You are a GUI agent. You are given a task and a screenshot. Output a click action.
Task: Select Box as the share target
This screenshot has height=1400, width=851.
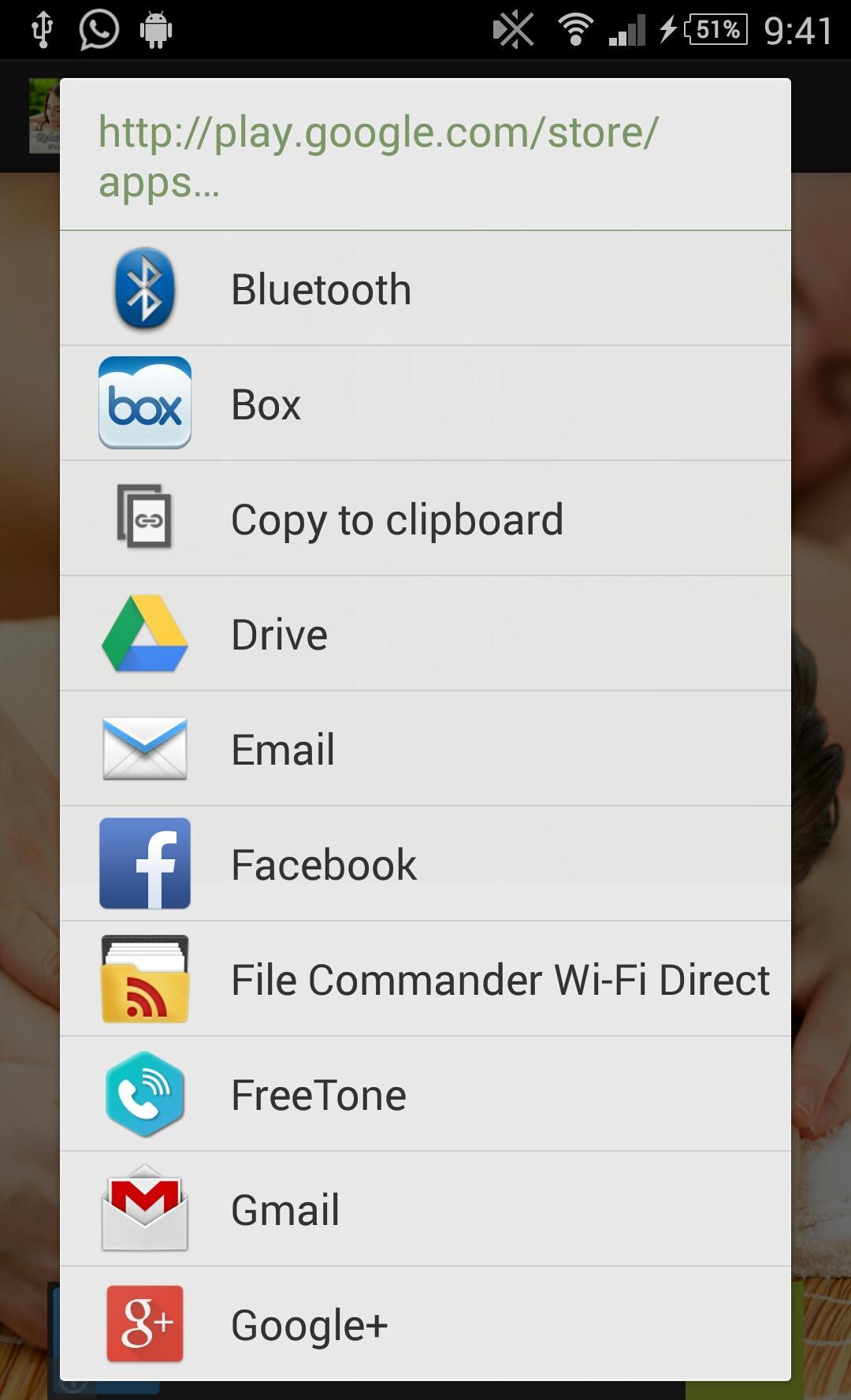tap(425, 404)
